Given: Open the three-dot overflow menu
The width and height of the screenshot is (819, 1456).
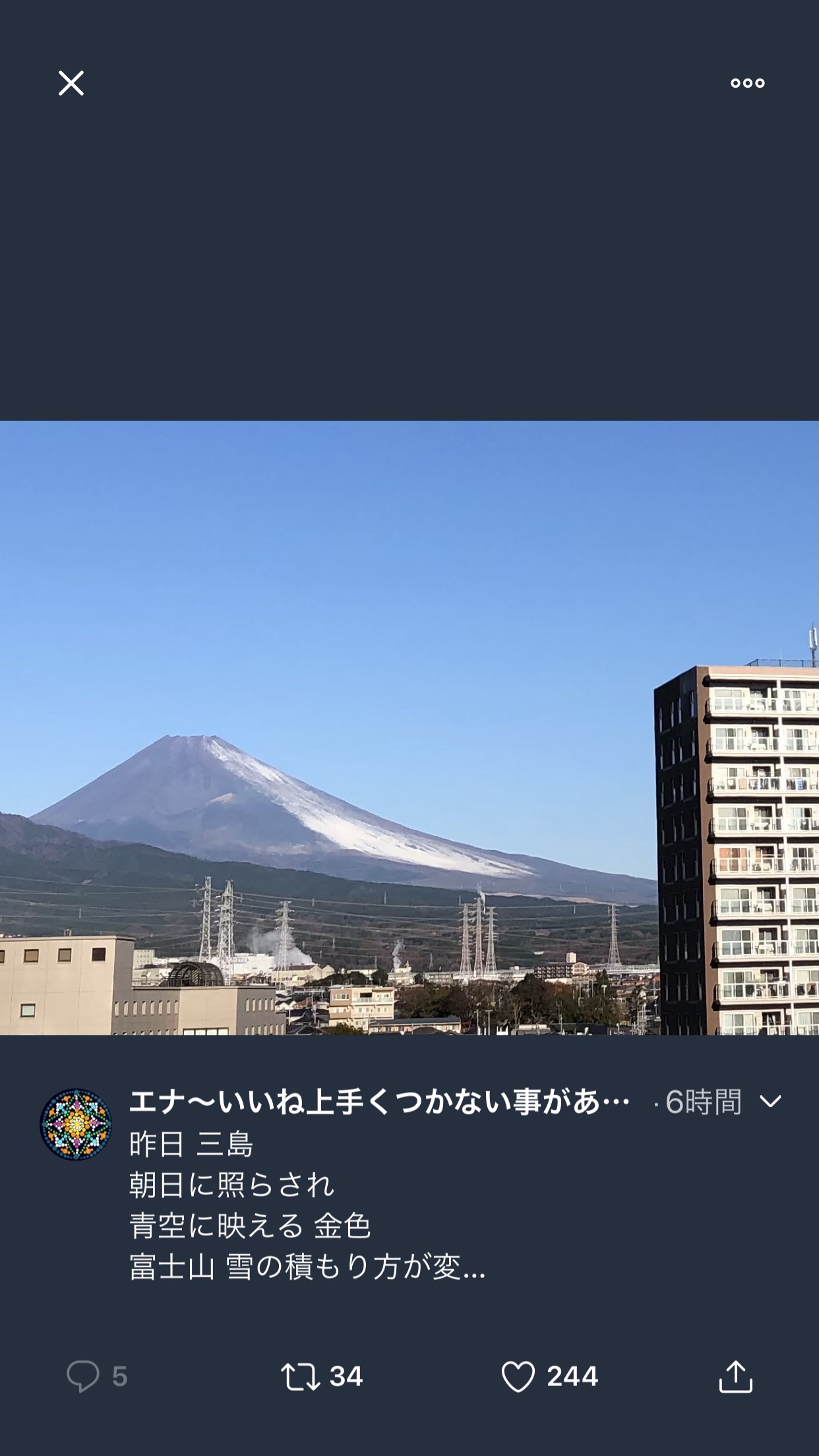Looking at the screenshot, I should click(747, 83).
